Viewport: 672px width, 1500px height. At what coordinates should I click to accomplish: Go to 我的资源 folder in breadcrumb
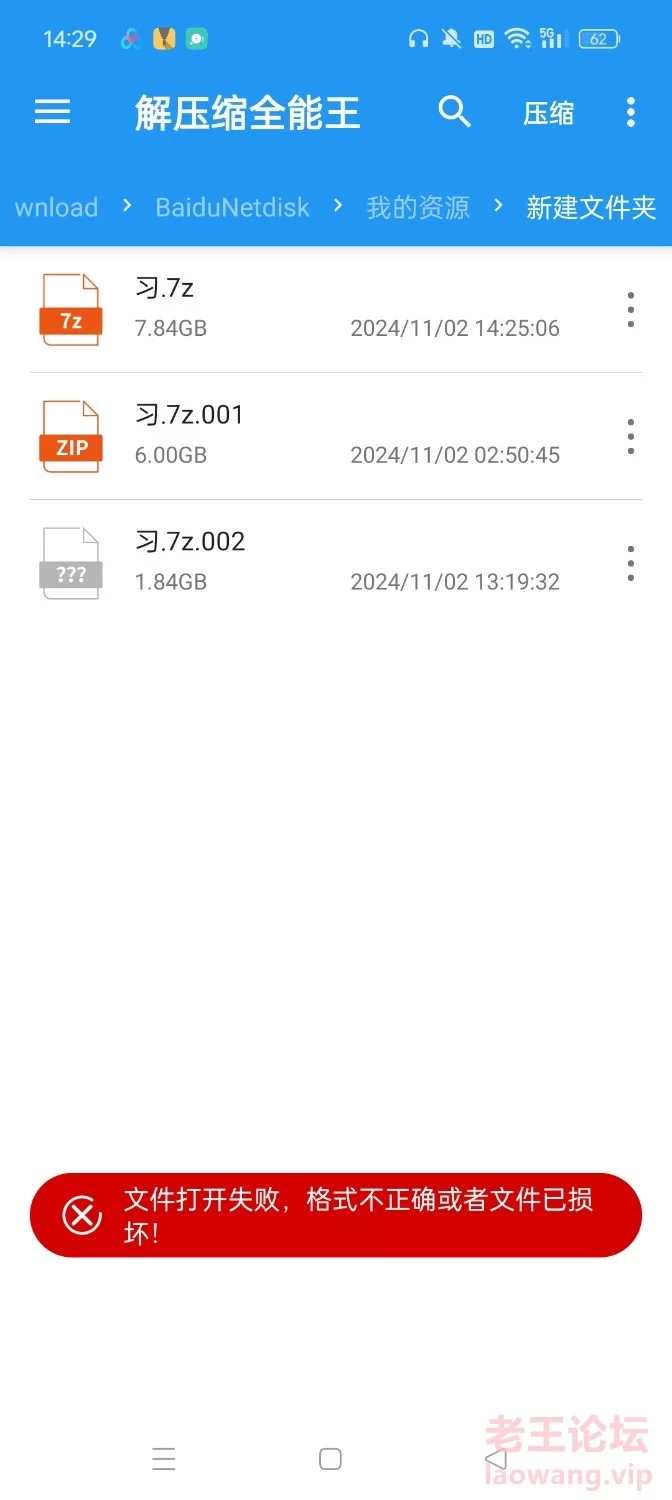pyautogui.click(x=417, y=207)
